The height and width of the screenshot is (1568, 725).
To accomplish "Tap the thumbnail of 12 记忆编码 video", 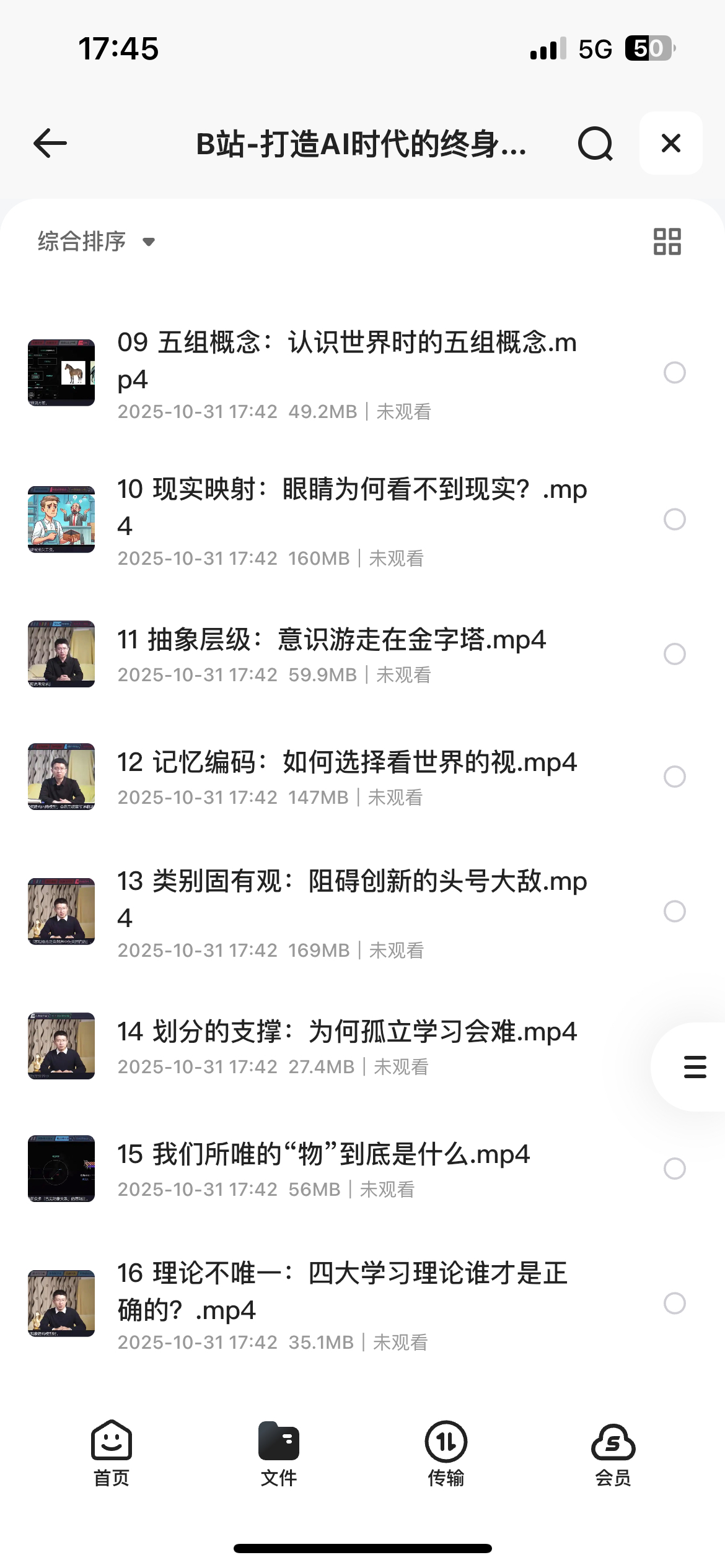I will 61,777.
